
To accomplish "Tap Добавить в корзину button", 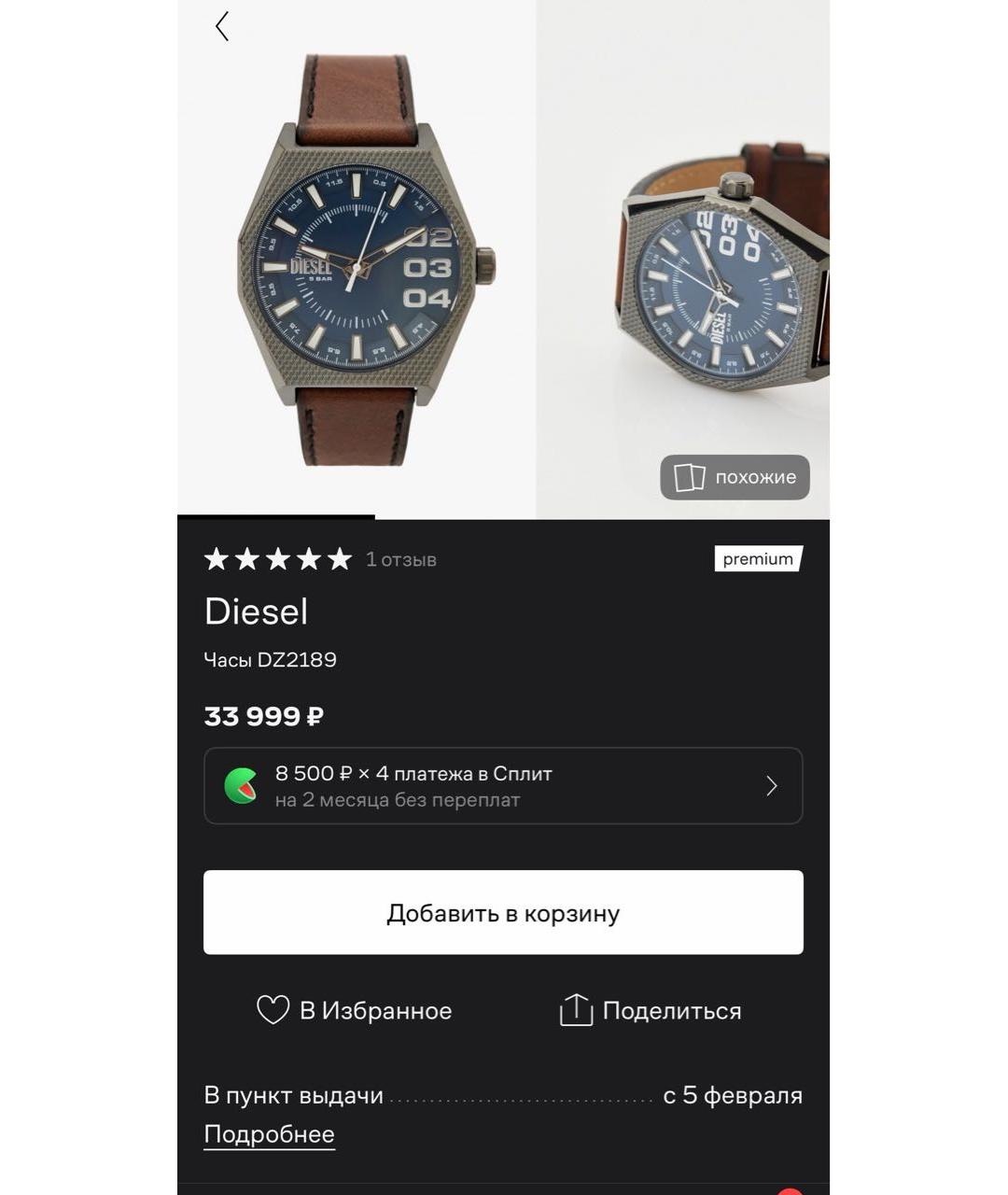I will [503, 912].
